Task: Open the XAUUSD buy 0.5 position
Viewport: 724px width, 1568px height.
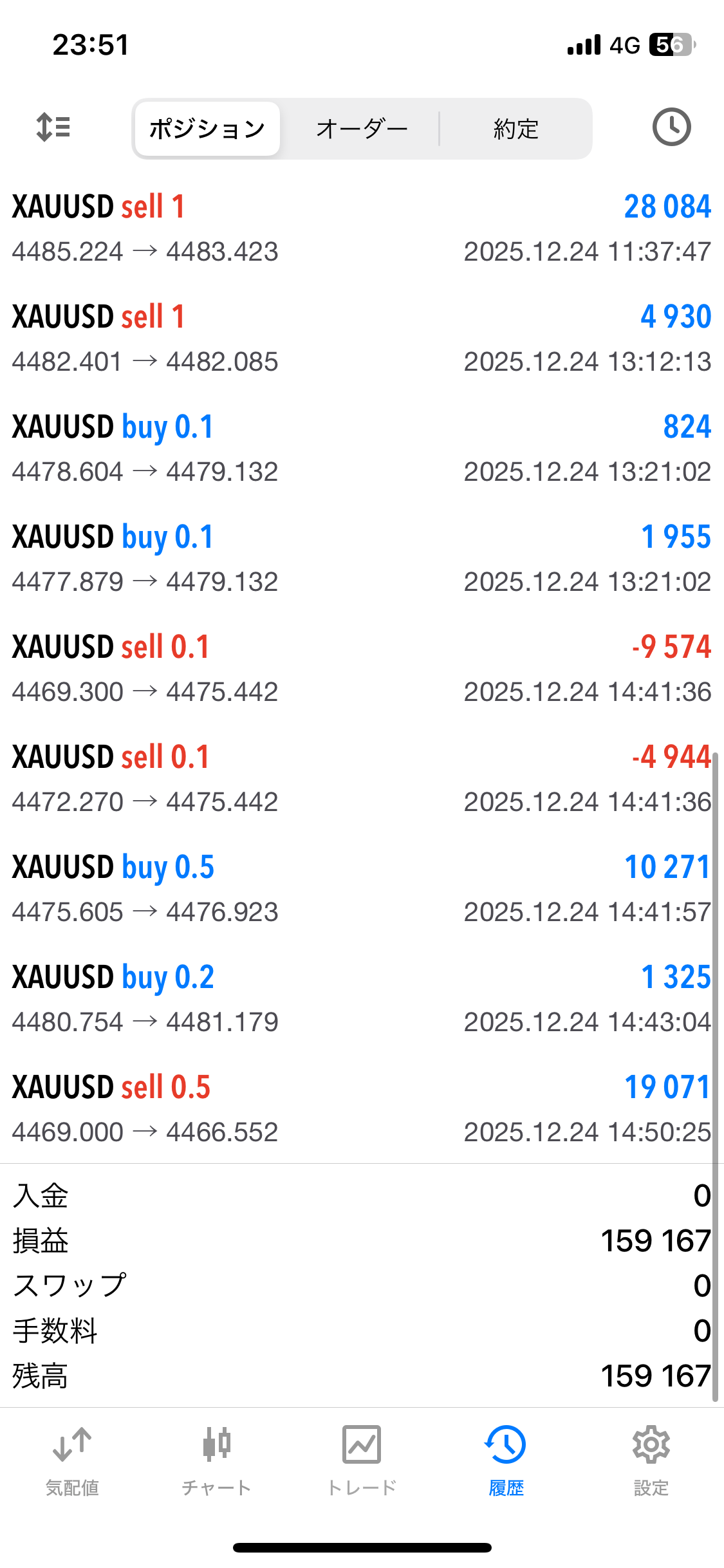Action: click(362, 889)
